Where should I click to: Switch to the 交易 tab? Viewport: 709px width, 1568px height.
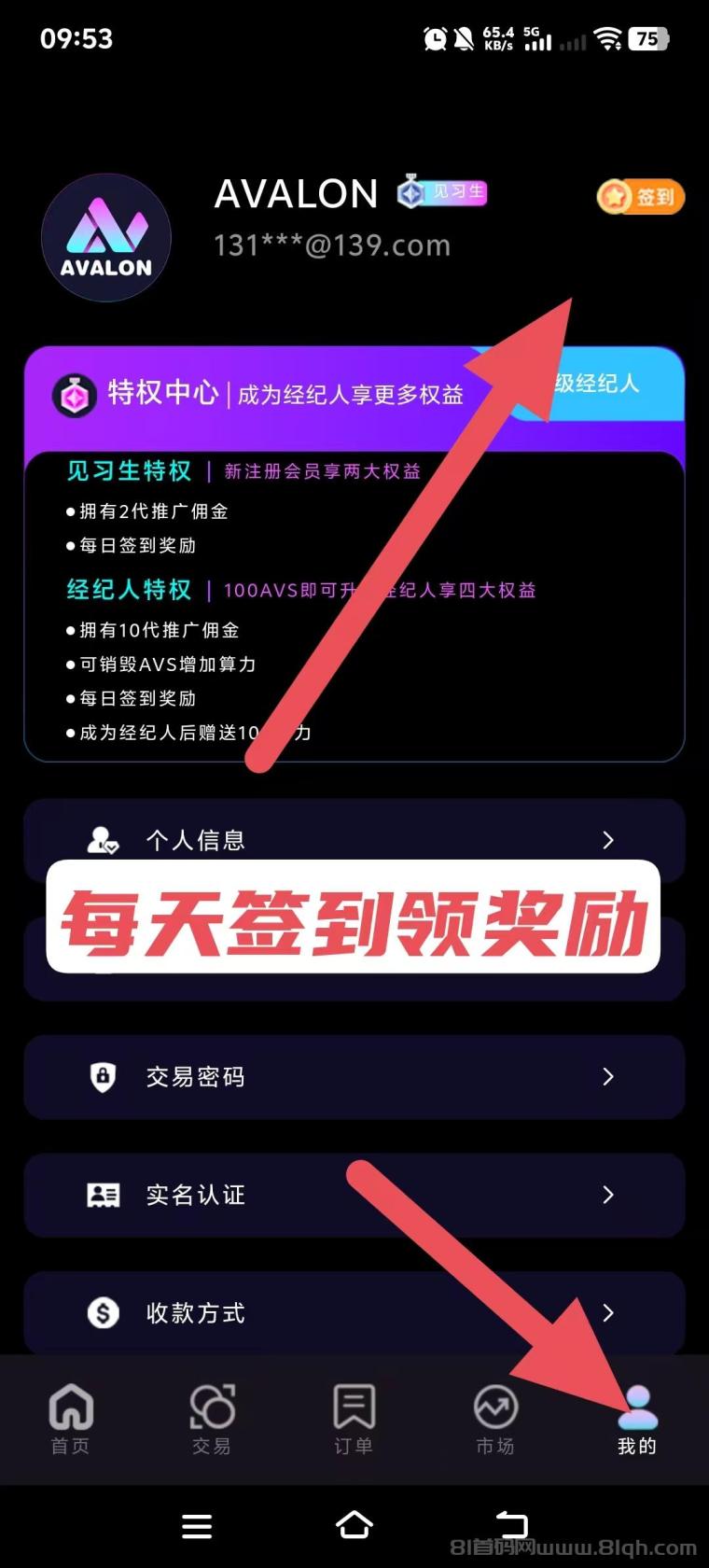coord(212,1419)
